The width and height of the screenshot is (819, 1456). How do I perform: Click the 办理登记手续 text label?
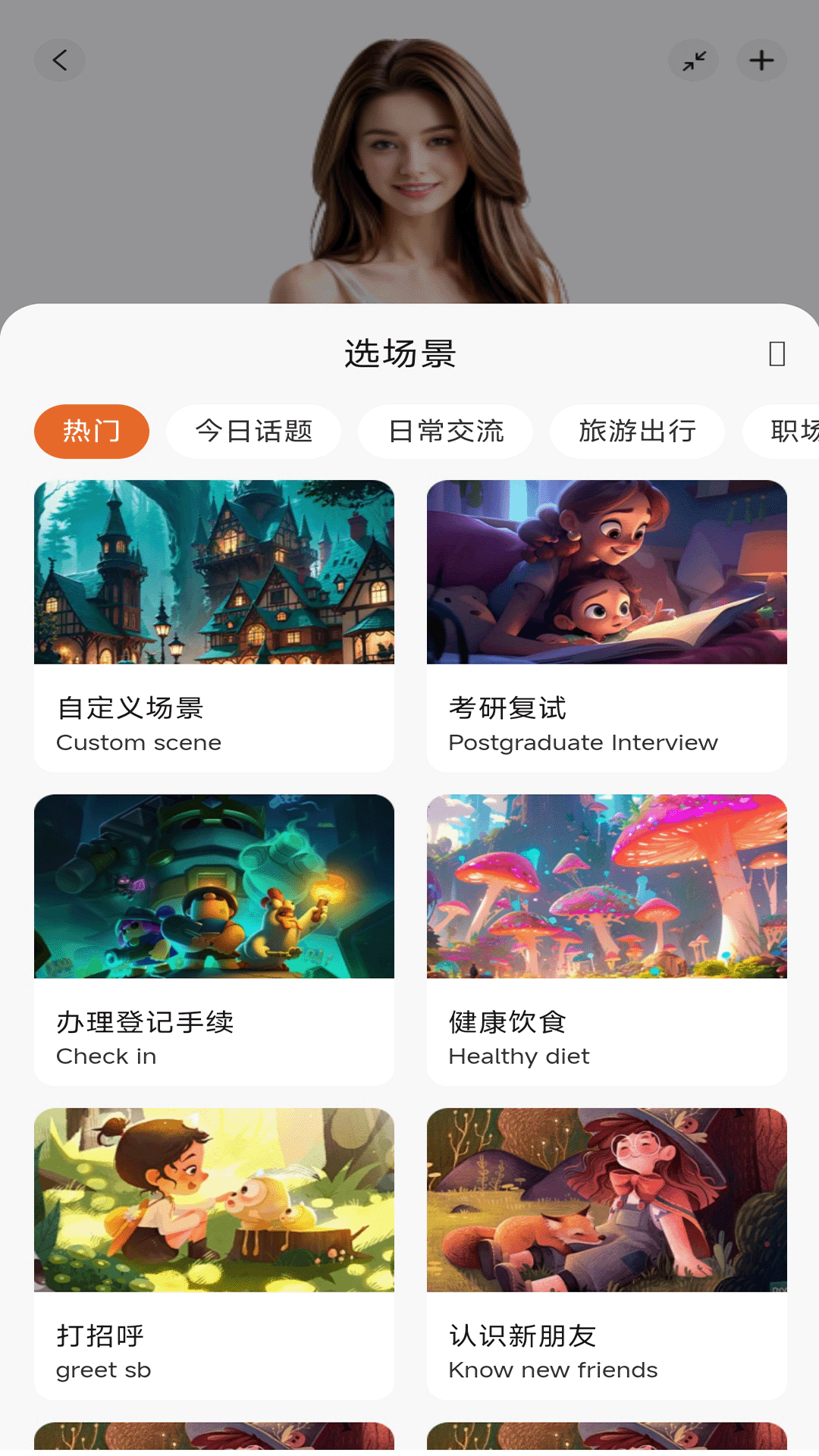[x=147, y=1022]
